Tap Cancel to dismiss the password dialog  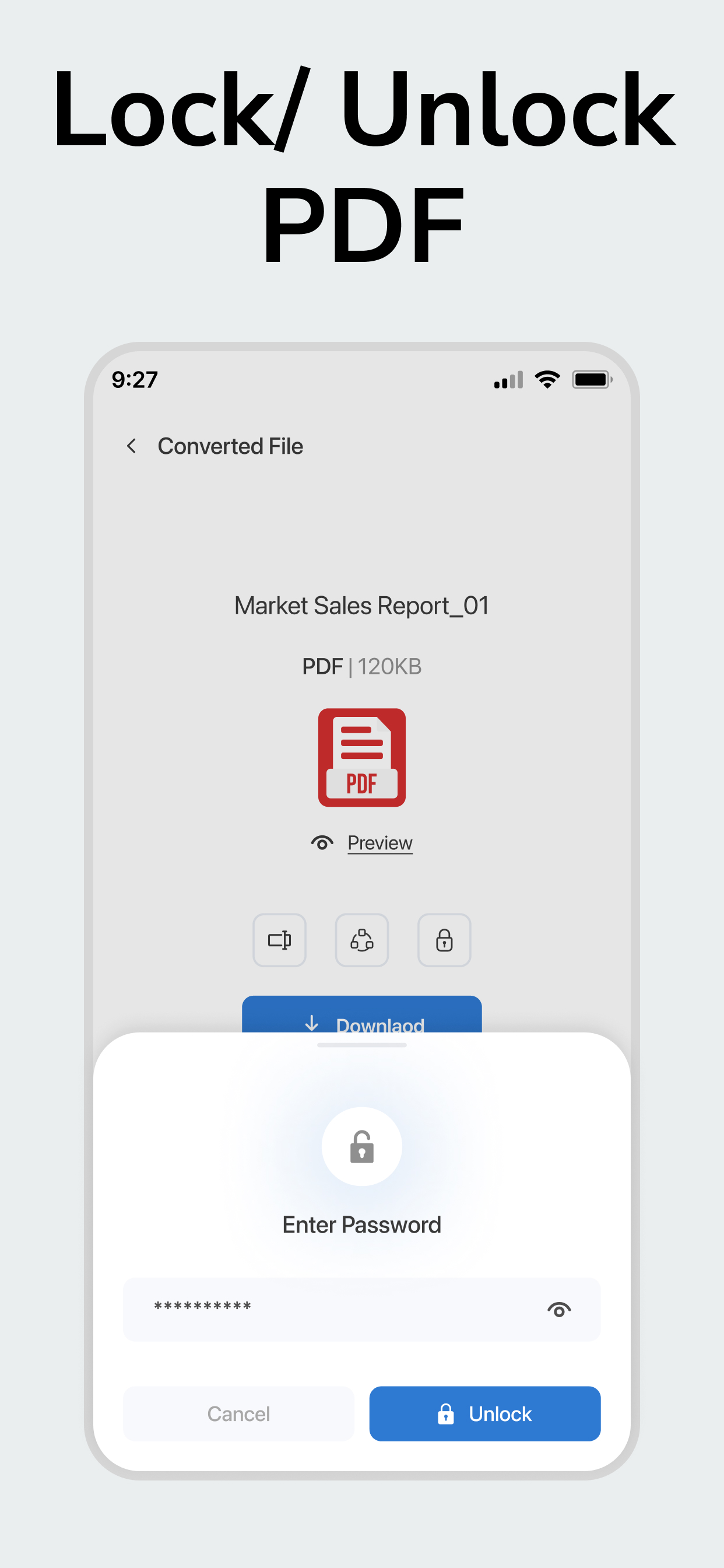(238, 1415)
